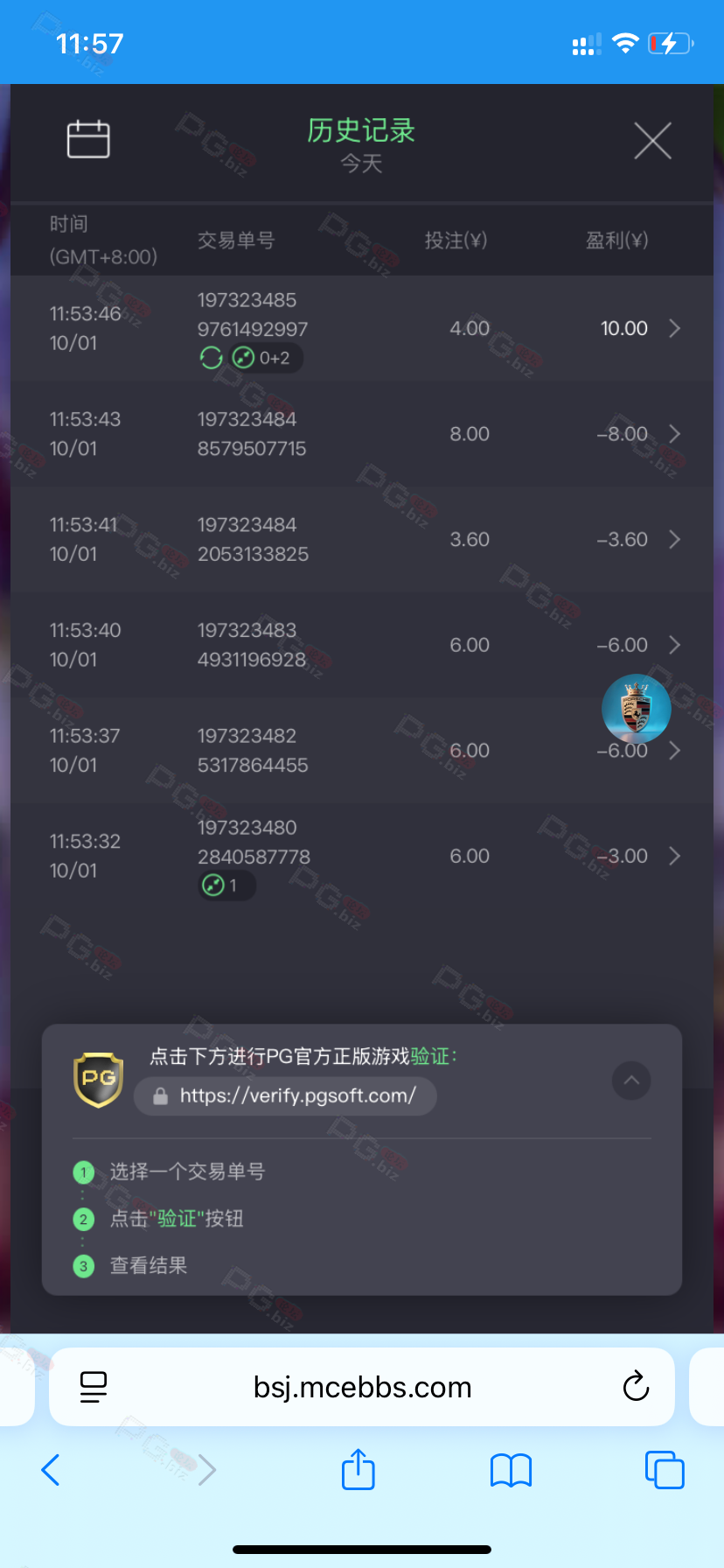Open the 11:53:41 record with 3.60 bet
This screenshot has height=1568, width=724.
point(362,539)
